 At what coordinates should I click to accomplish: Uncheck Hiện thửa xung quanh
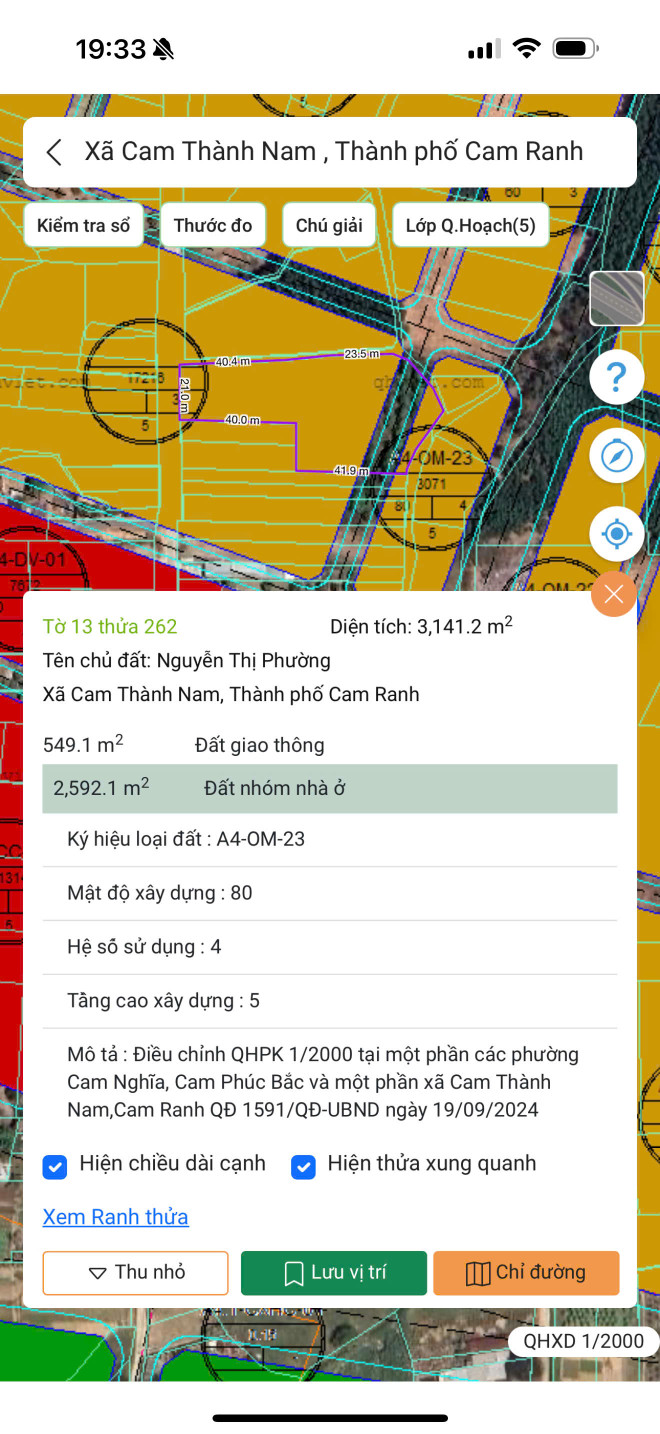(303, 1166)
